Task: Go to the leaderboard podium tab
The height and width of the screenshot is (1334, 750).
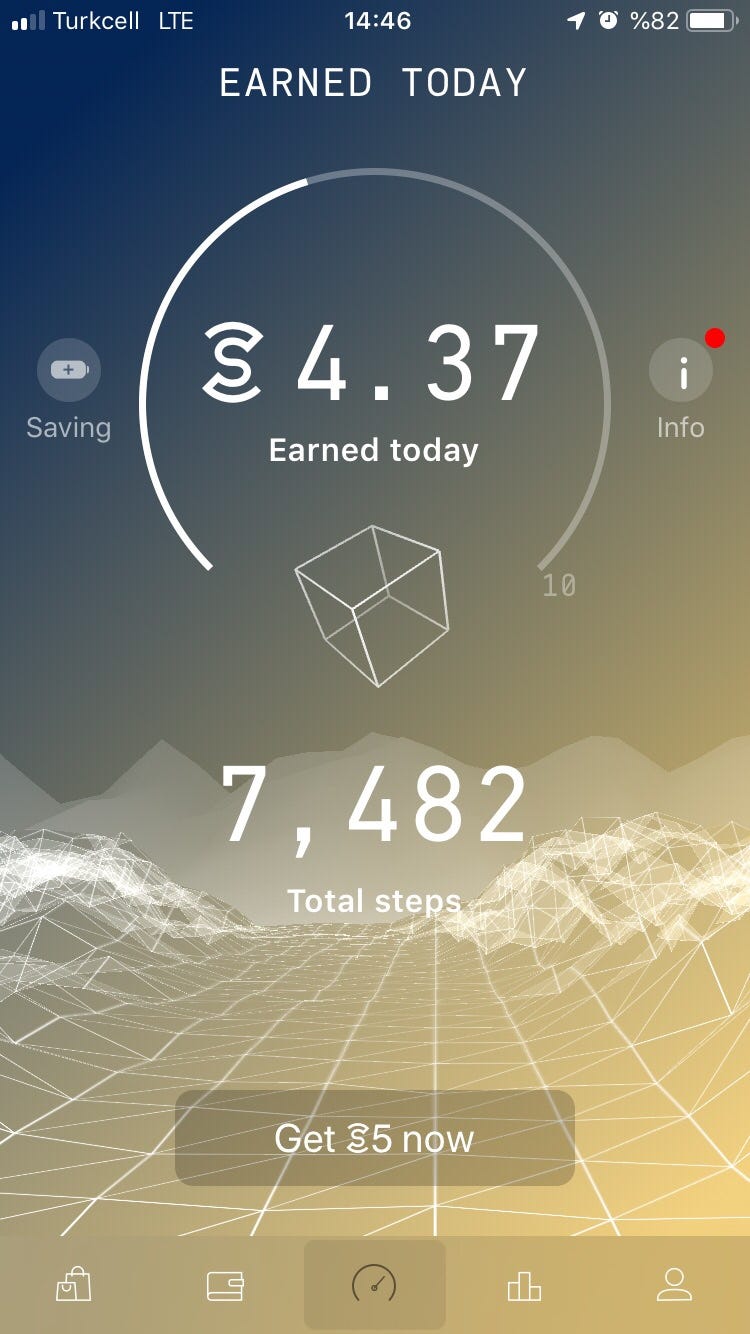Action: point(524,1285)
